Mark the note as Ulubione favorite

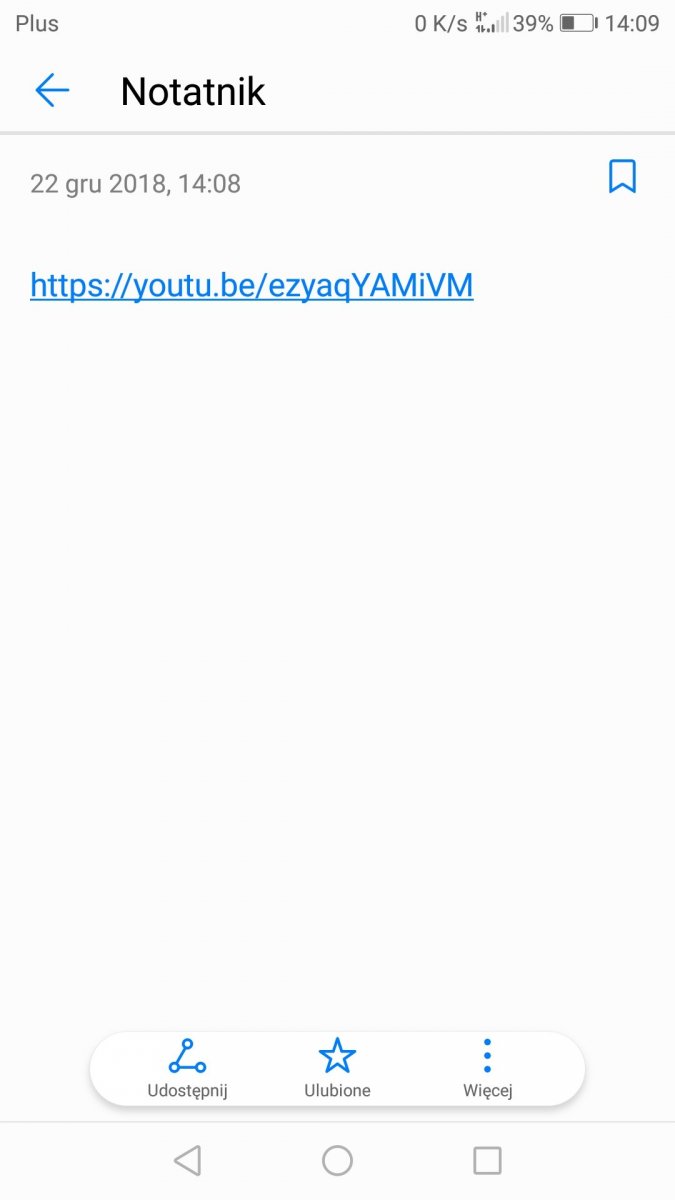[x=337, y=1068]
